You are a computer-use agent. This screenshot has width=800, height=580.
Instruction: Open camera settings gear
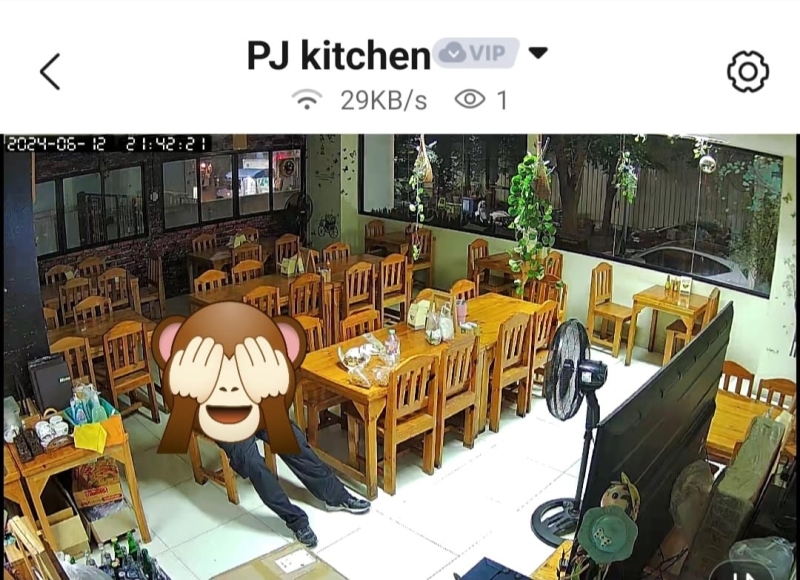pyautogui.click(x=748, y=71)
